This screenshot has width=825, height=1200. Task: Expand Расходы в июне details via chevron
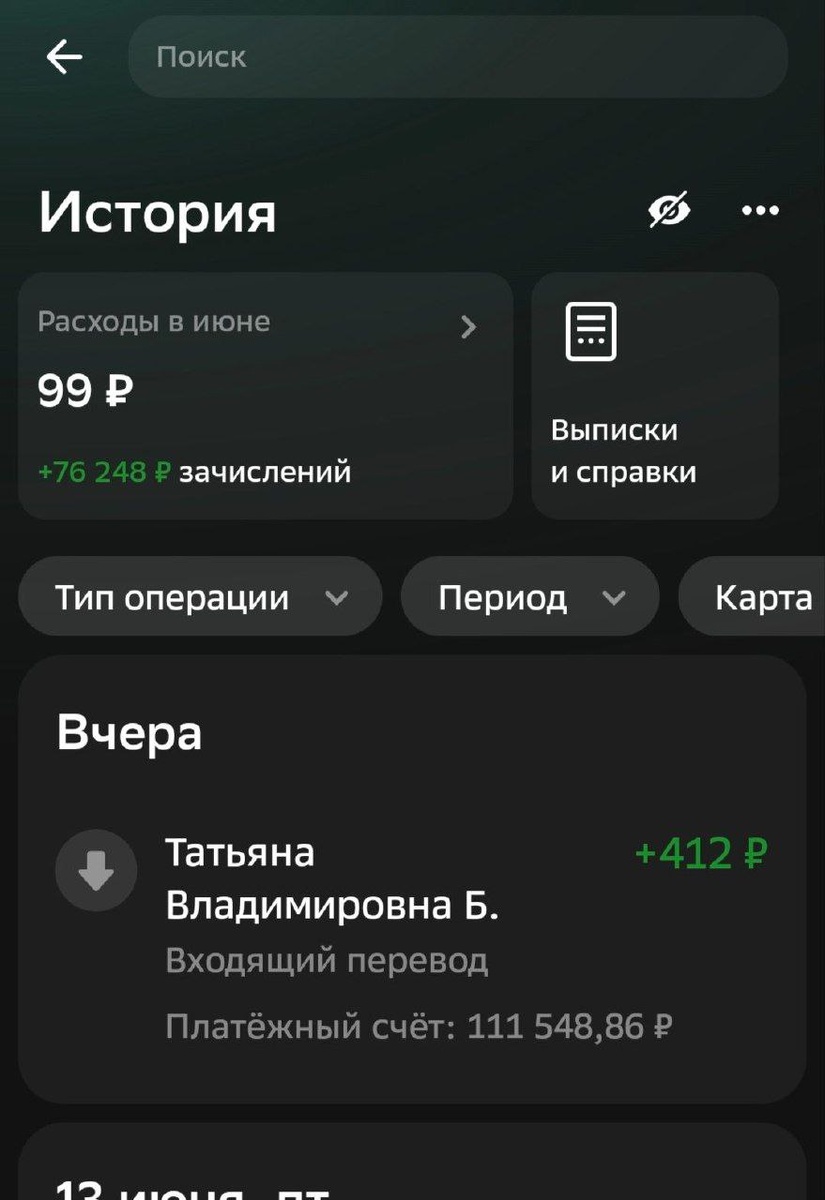468,327
